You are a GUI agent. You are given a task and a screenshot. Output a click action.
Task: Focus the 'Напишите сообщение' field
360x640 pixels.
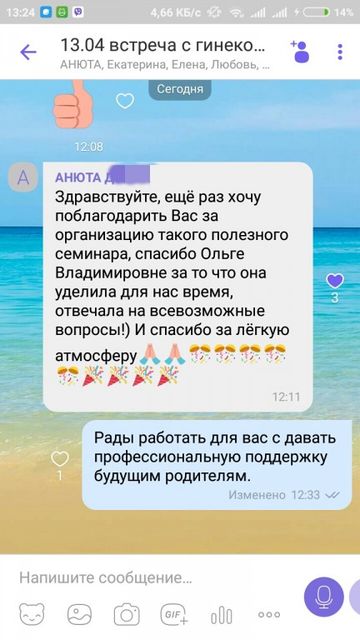[155, 578]
